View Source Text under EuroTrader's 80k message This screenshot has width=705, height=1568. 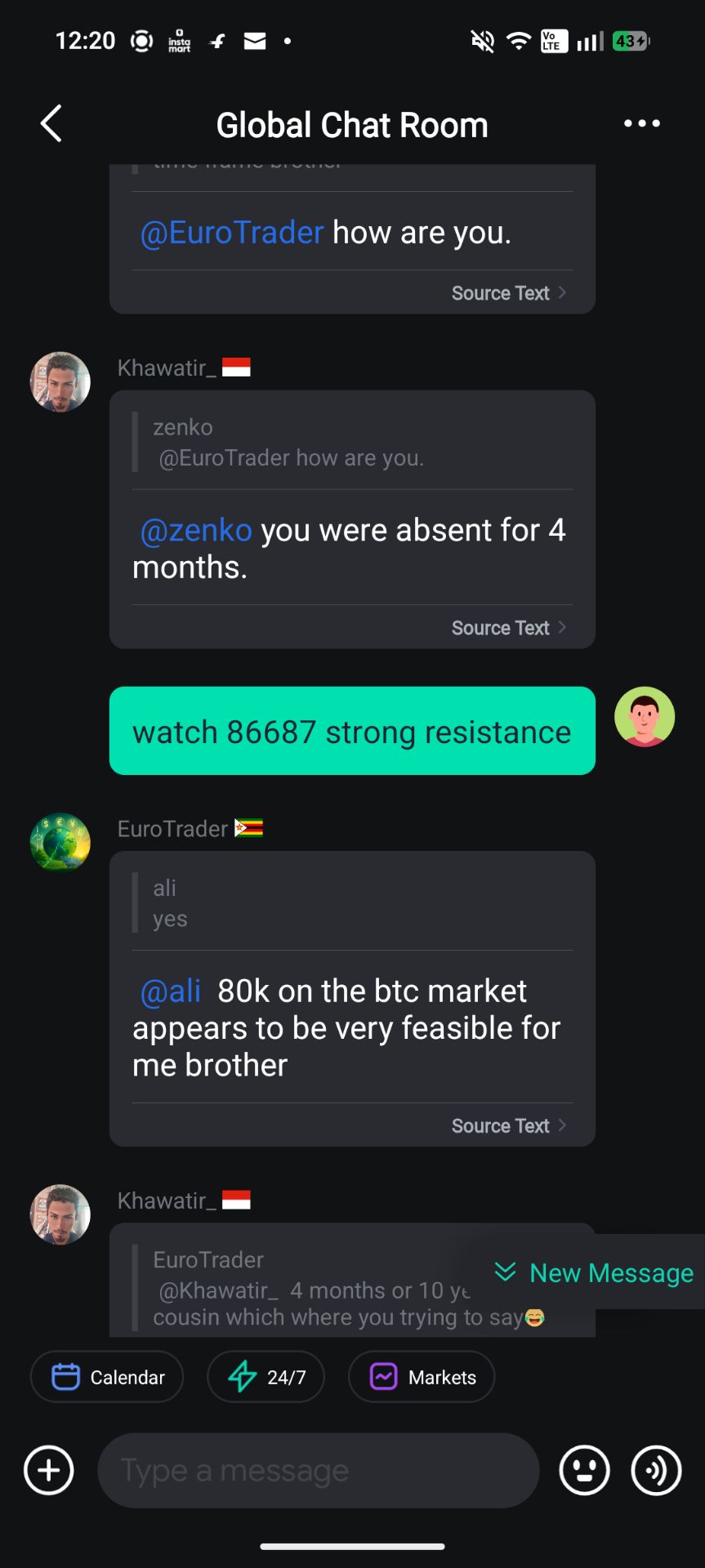coord(508,1126)
